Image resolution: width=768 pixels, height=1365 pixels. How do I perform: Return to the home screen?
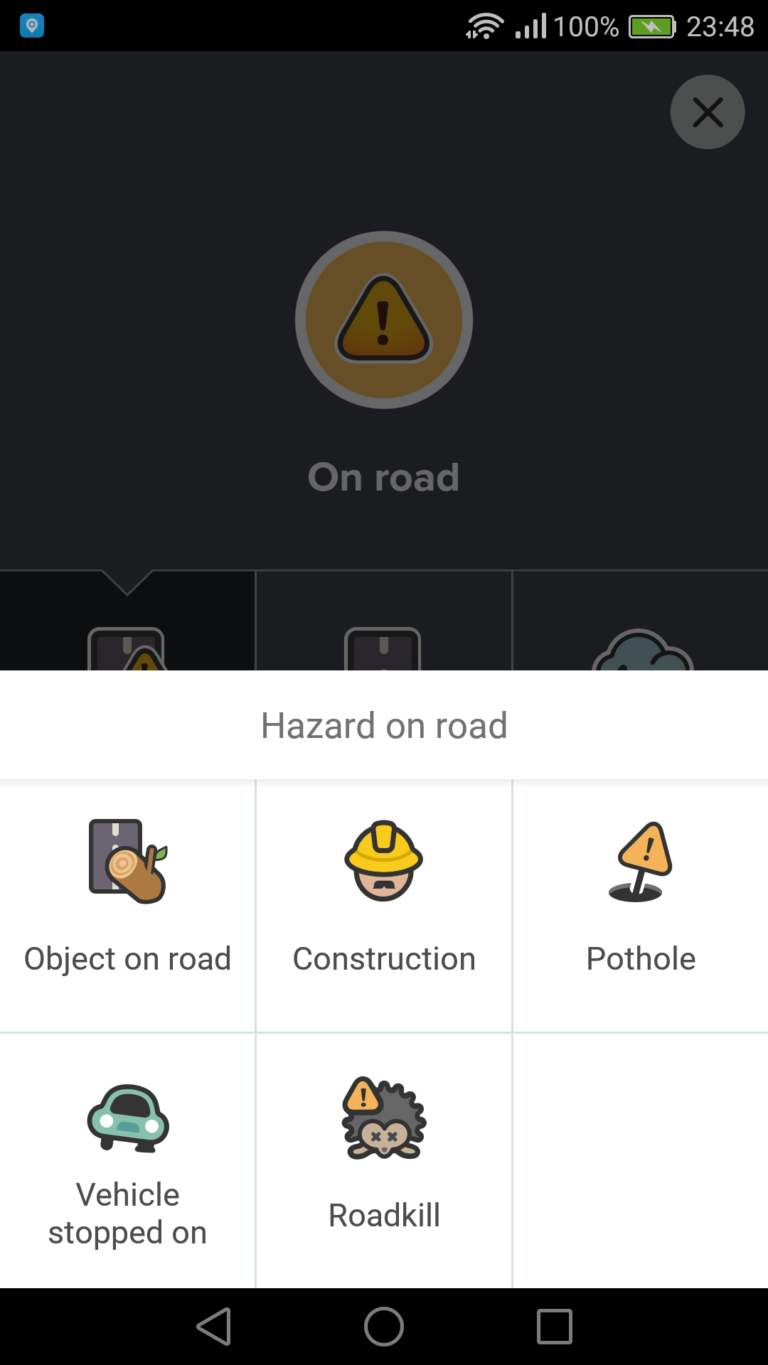[384, 1327]
